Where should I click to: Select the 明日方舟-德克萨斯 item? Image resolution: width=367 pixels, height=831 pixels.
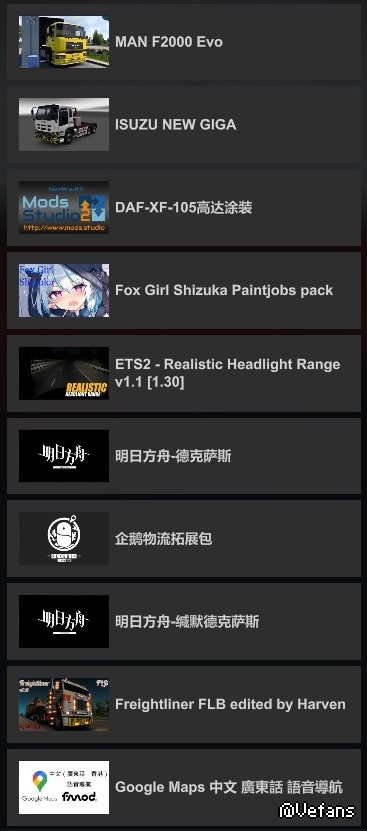click(184, 456)
